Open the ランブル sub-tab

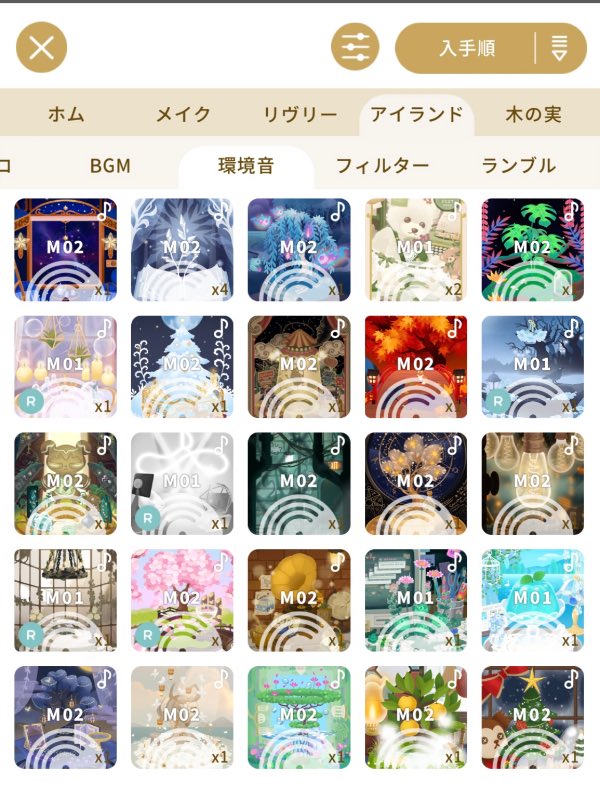coord(518,166)
